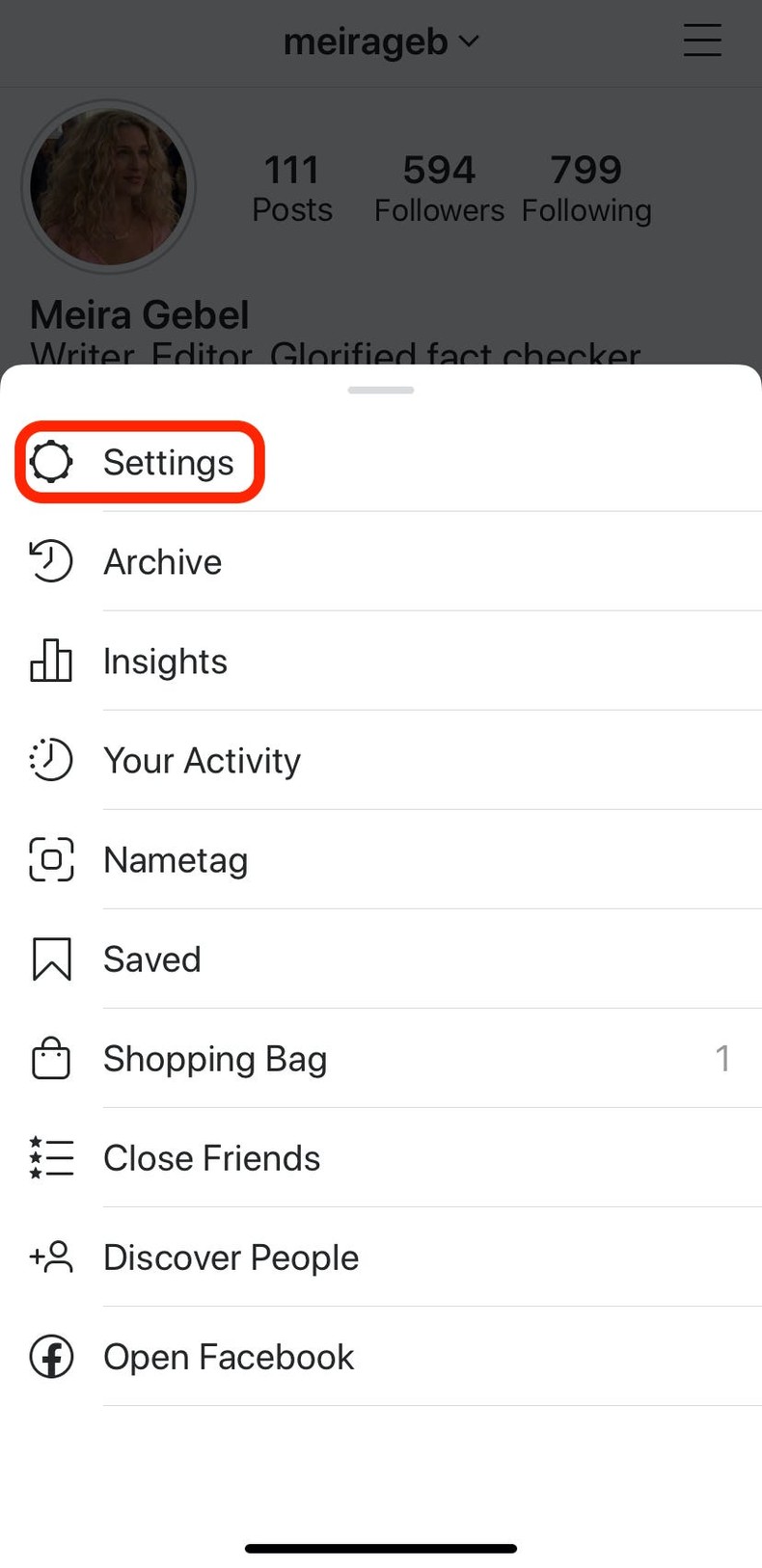Open the Open Facebook option

[x=229, y=1357]
